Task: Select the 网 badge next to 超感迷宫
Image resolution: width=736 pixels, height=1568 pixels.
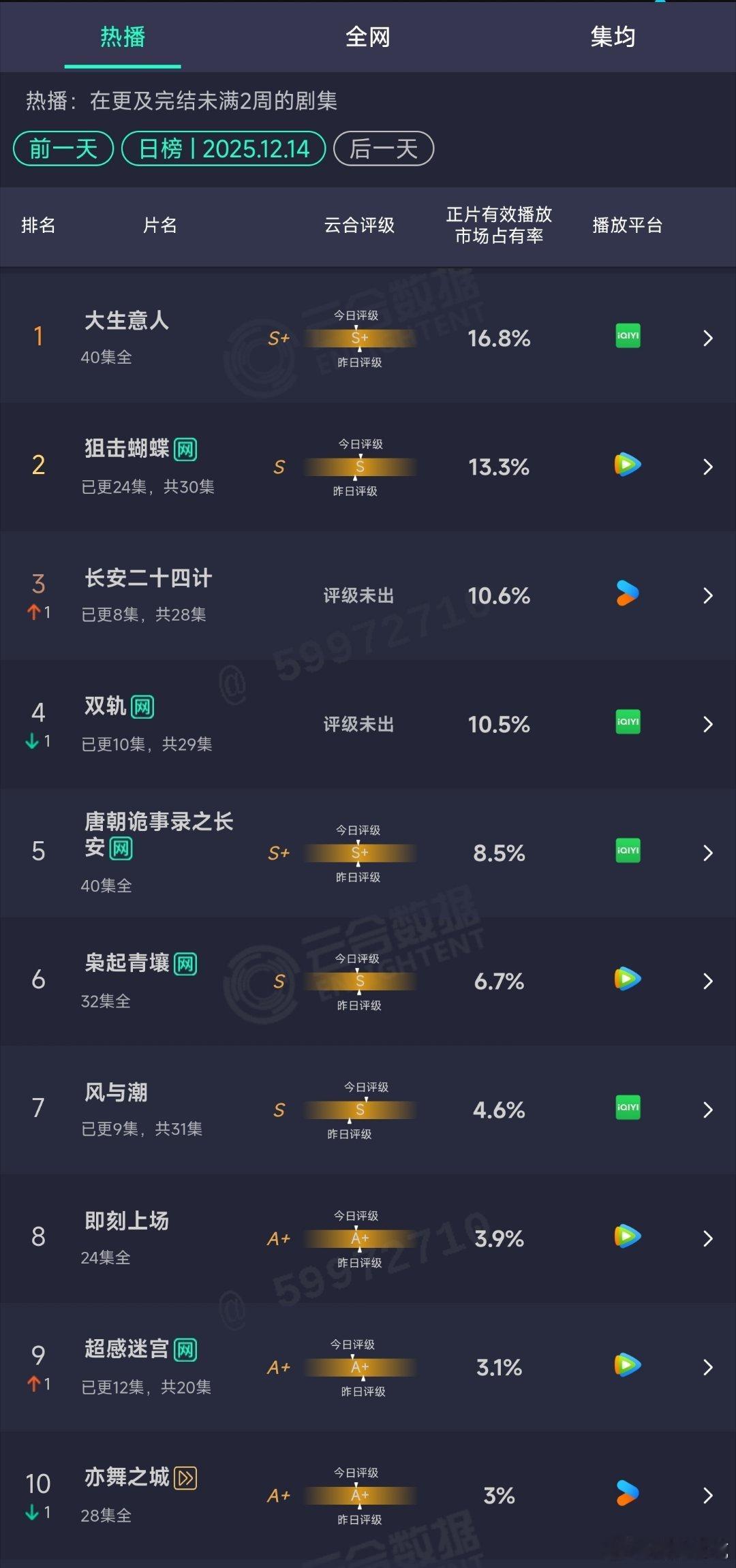Action: [x=185, y=1349]
